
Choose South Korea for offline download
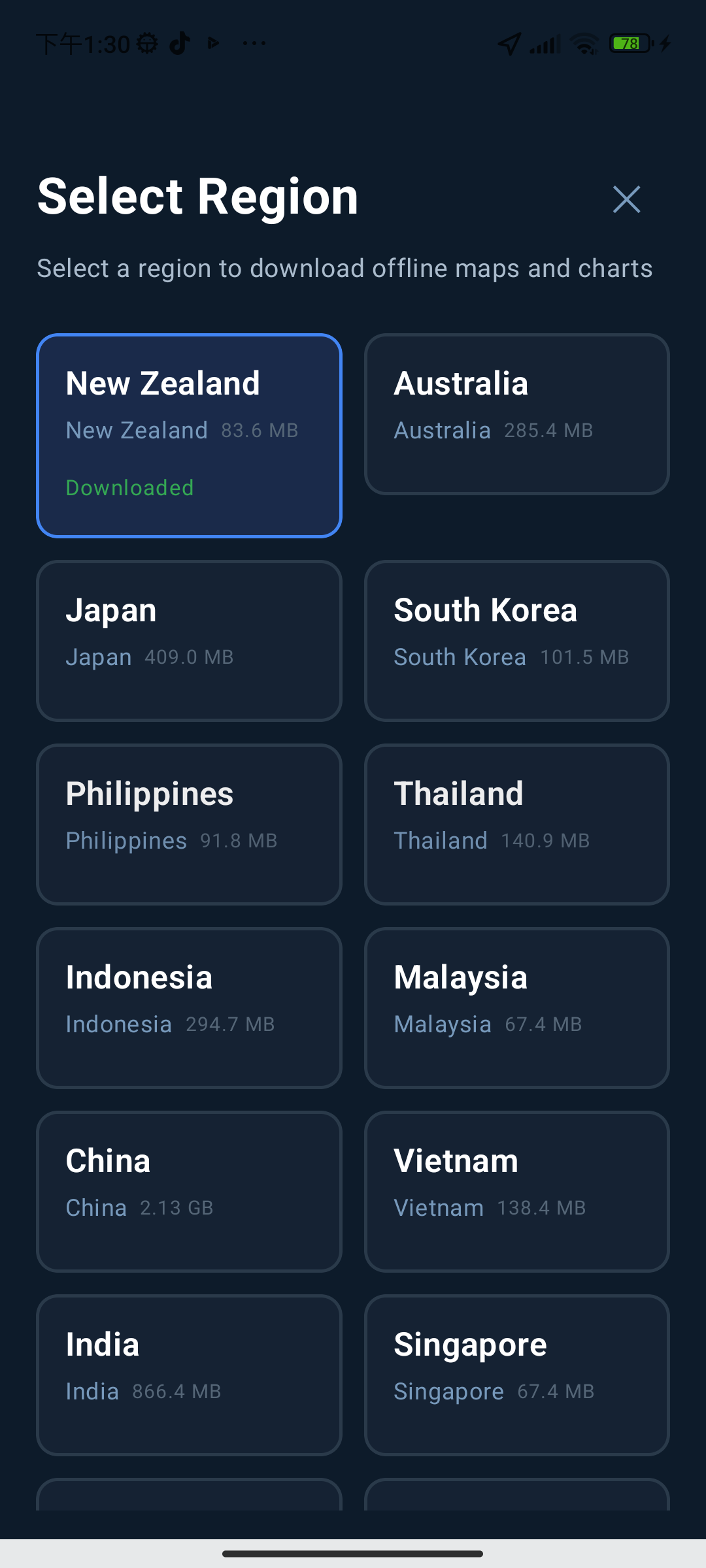516,641
